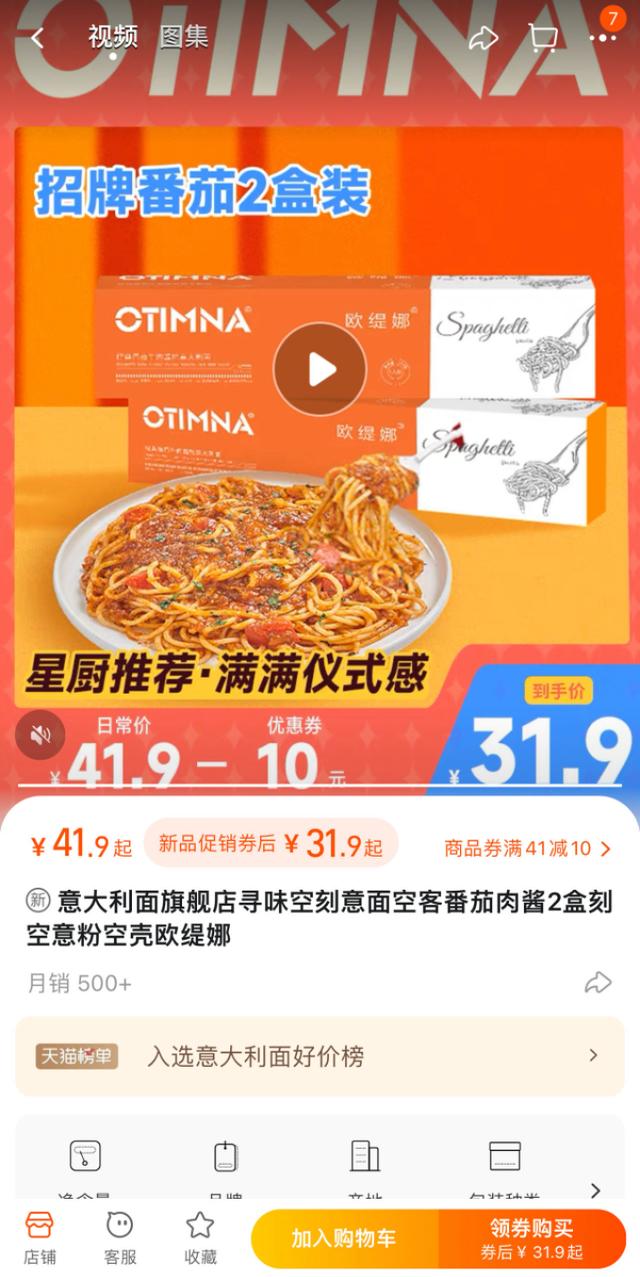
Task: Tap the share arrow beside 月销
Action: pyautogui.click(x=598, y=982)
